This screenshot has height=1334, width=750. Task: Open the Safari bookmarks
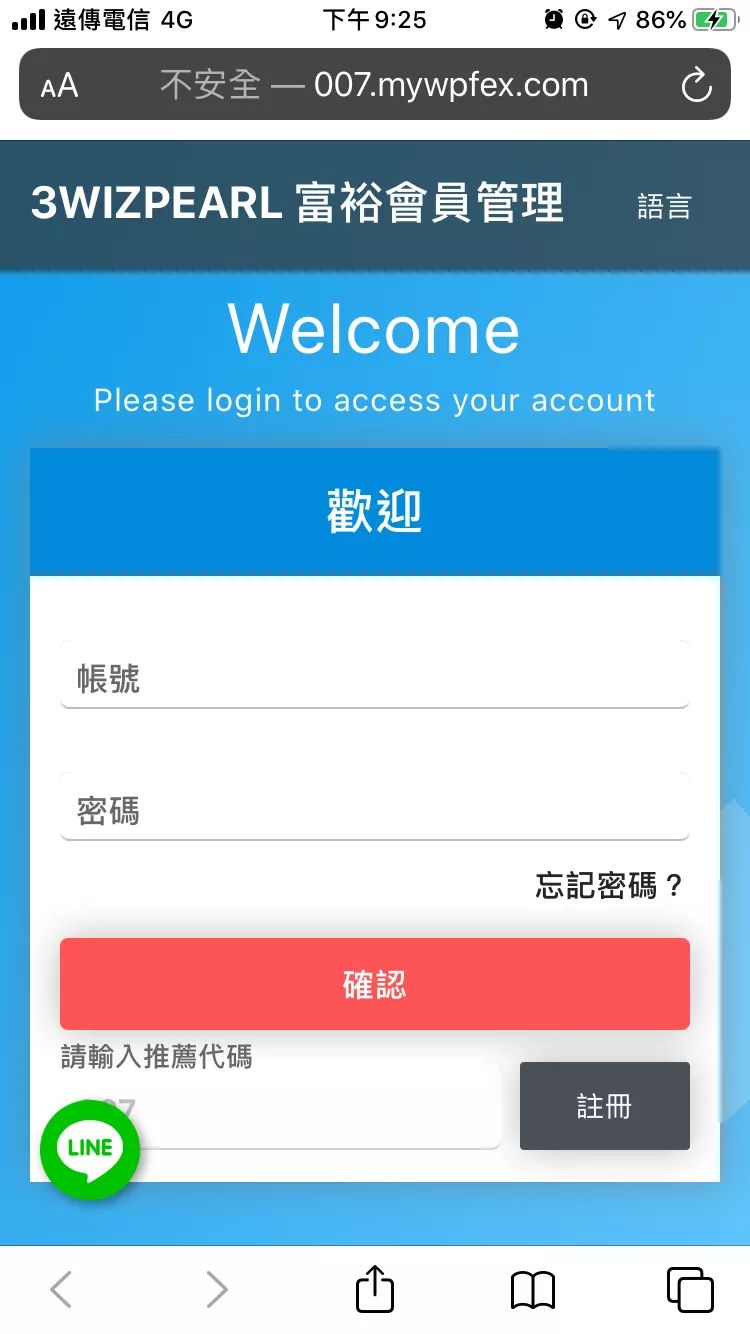[532, 1289]
